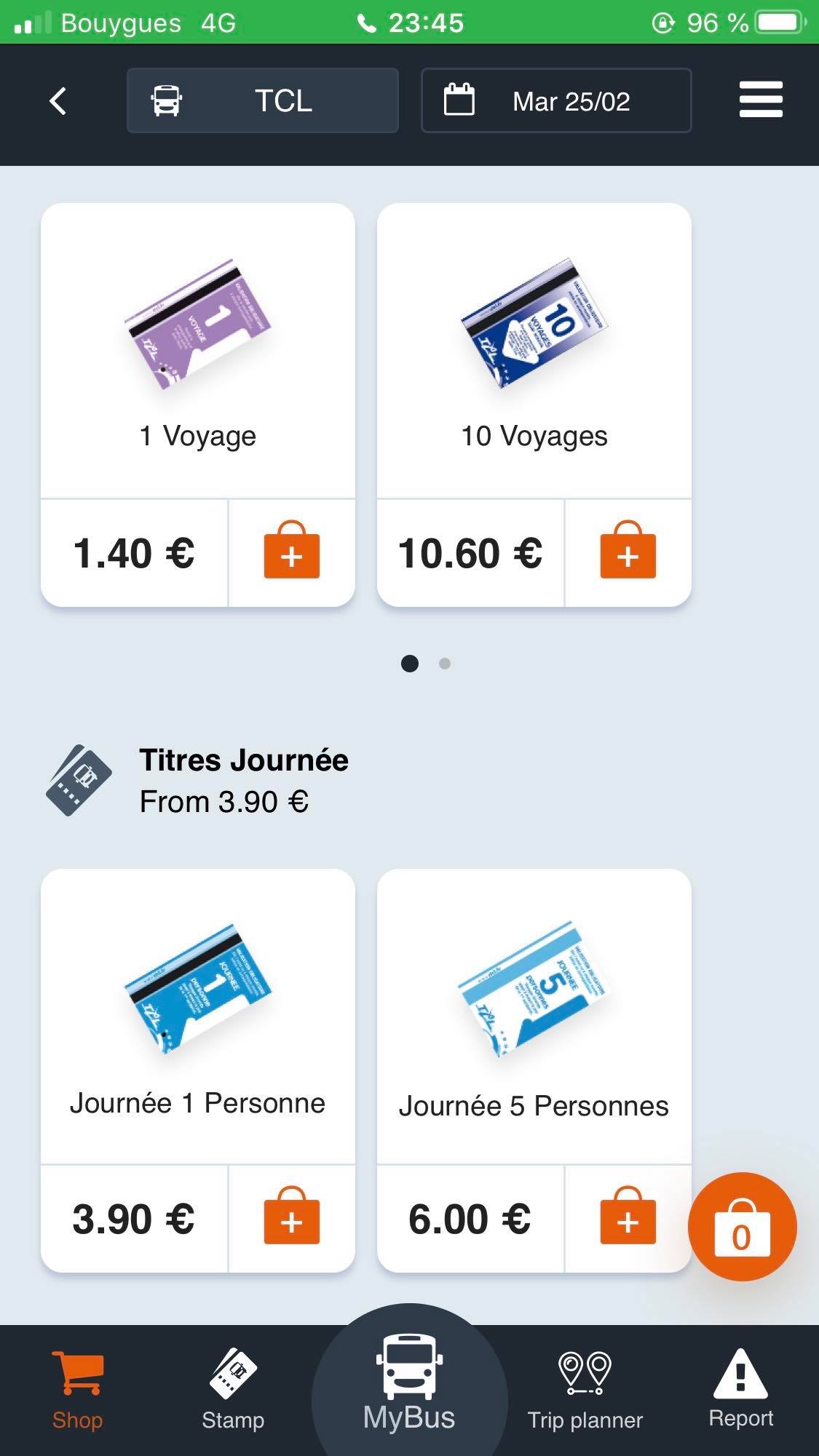Screen dimensions: 819x1456
Task: Open the TCL network selector
Action: pyautogui.click(x=262, y=100)
